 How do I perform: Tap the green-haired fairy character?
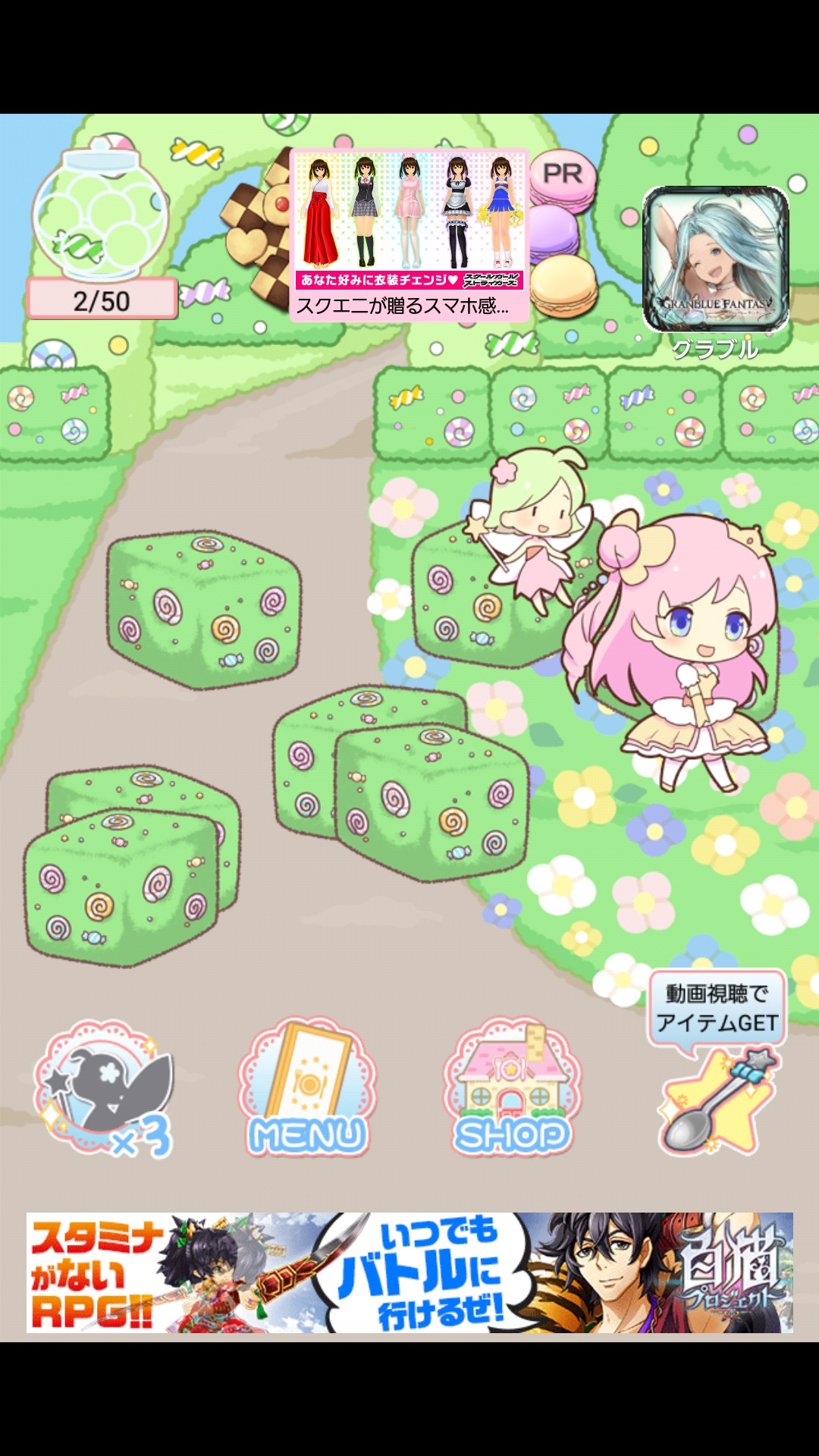535,523
